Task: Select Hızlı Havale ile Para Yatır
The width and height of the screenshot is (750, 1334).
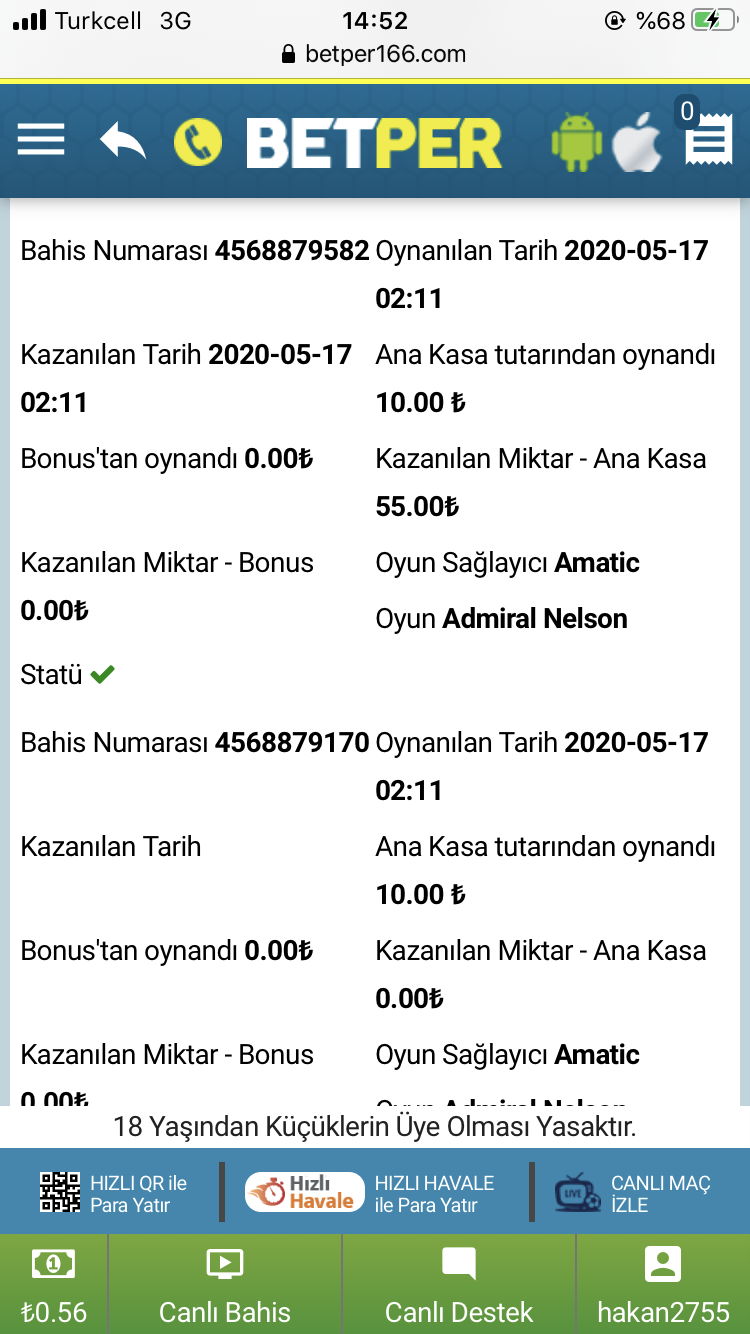Action: tap(370, 1193)
